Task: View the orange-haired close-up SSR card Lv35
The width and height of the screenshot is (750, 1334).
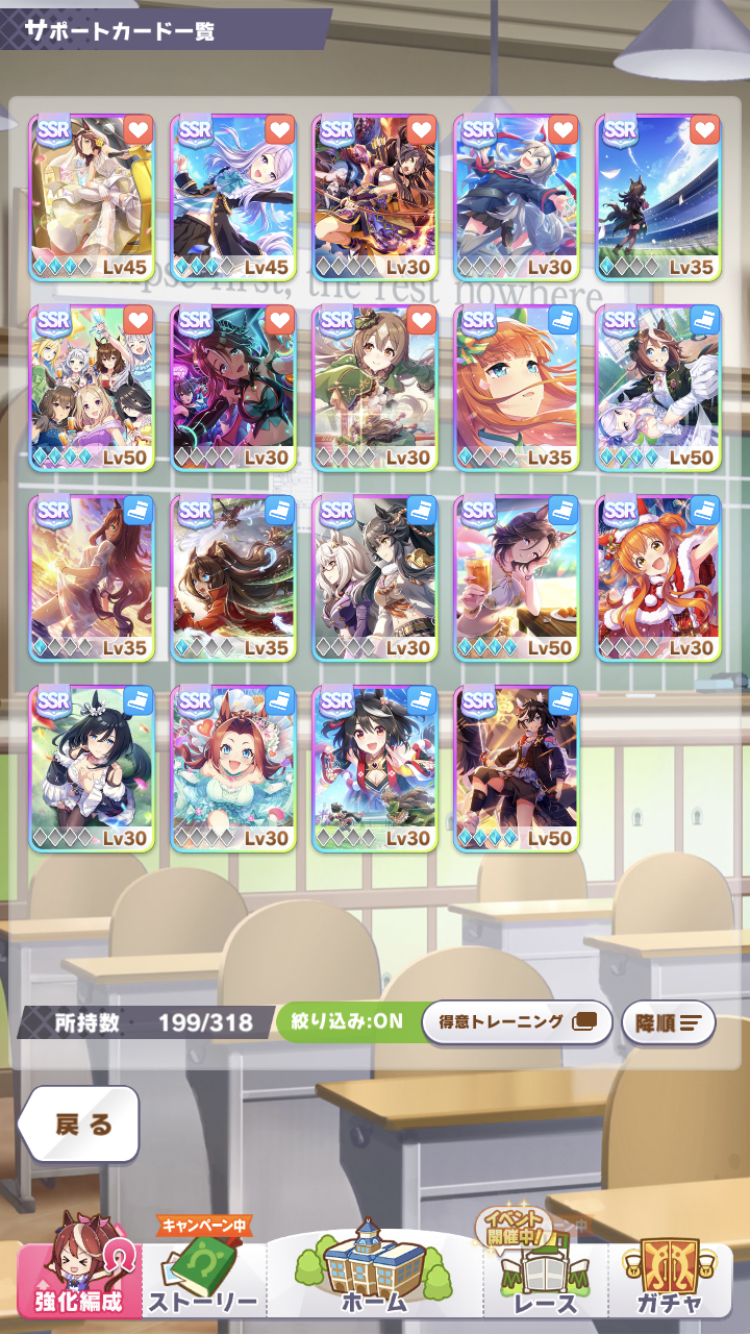Action: click(x=516, y=387)
